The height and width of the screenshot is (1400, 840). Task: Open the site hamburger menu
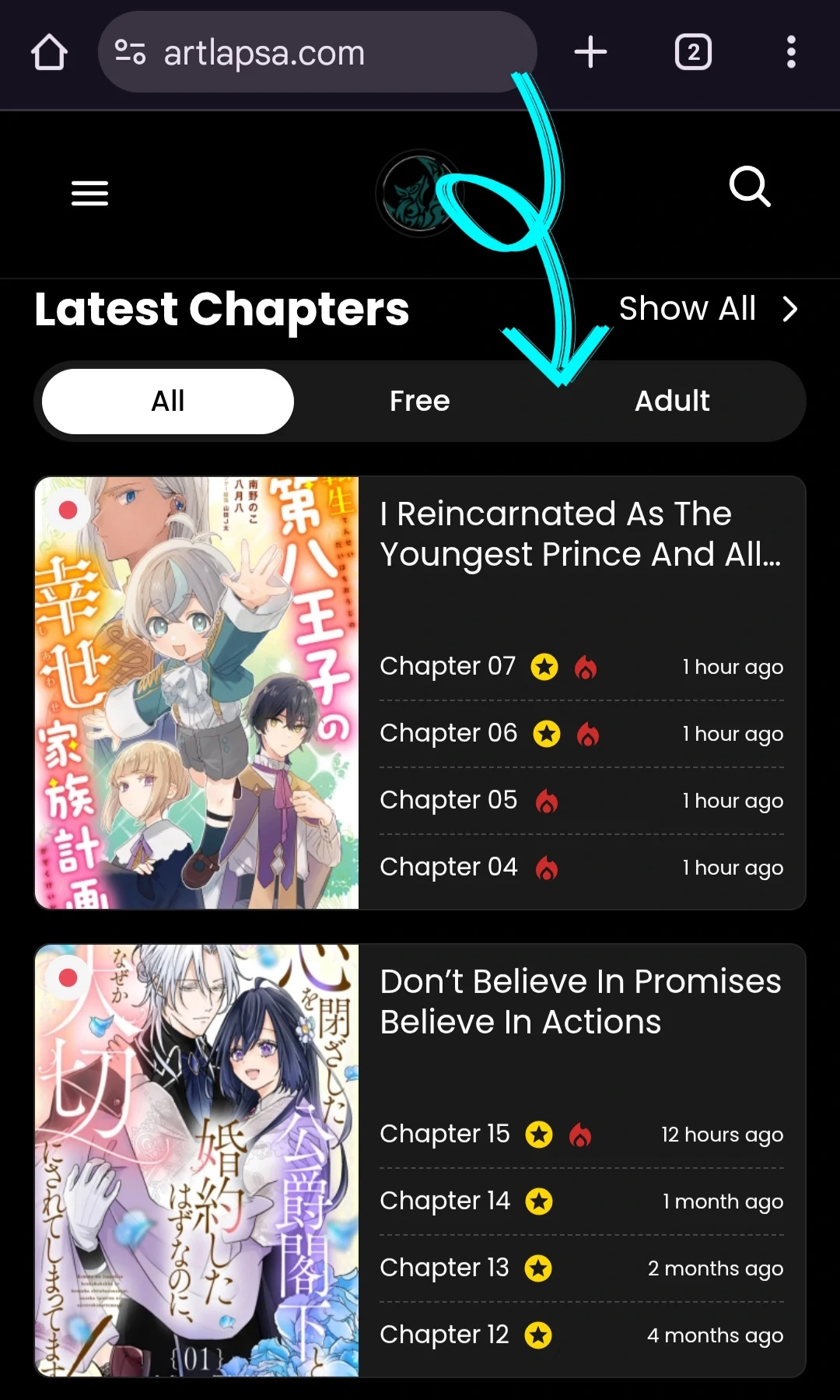pyautogui.click(x=90, y=193)
